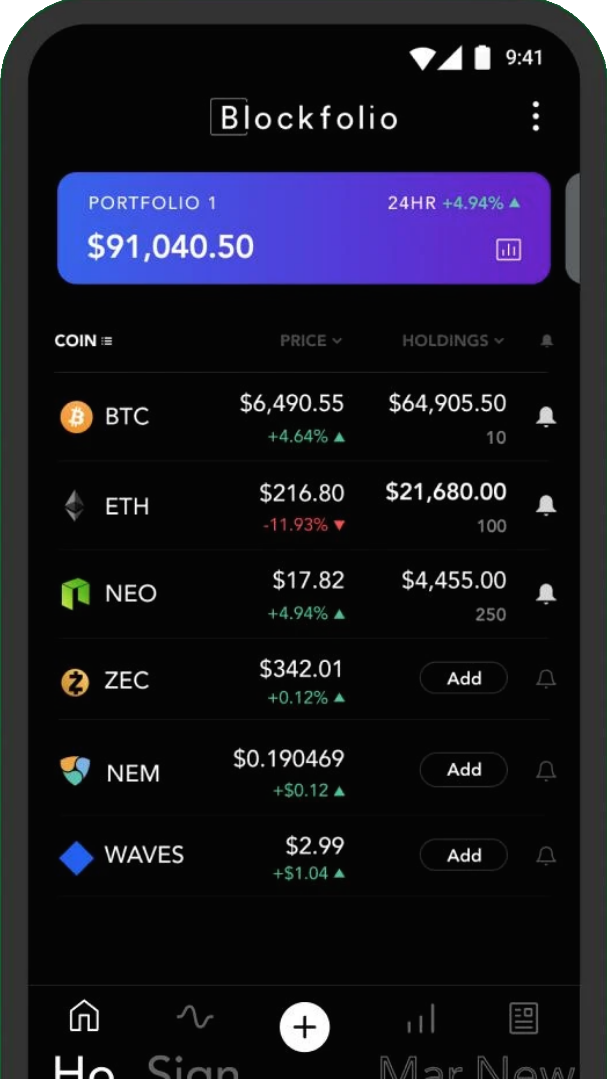Sort the list by Coin
Image resolution: width=607 pixels, height=1079 pixels.
83,341
